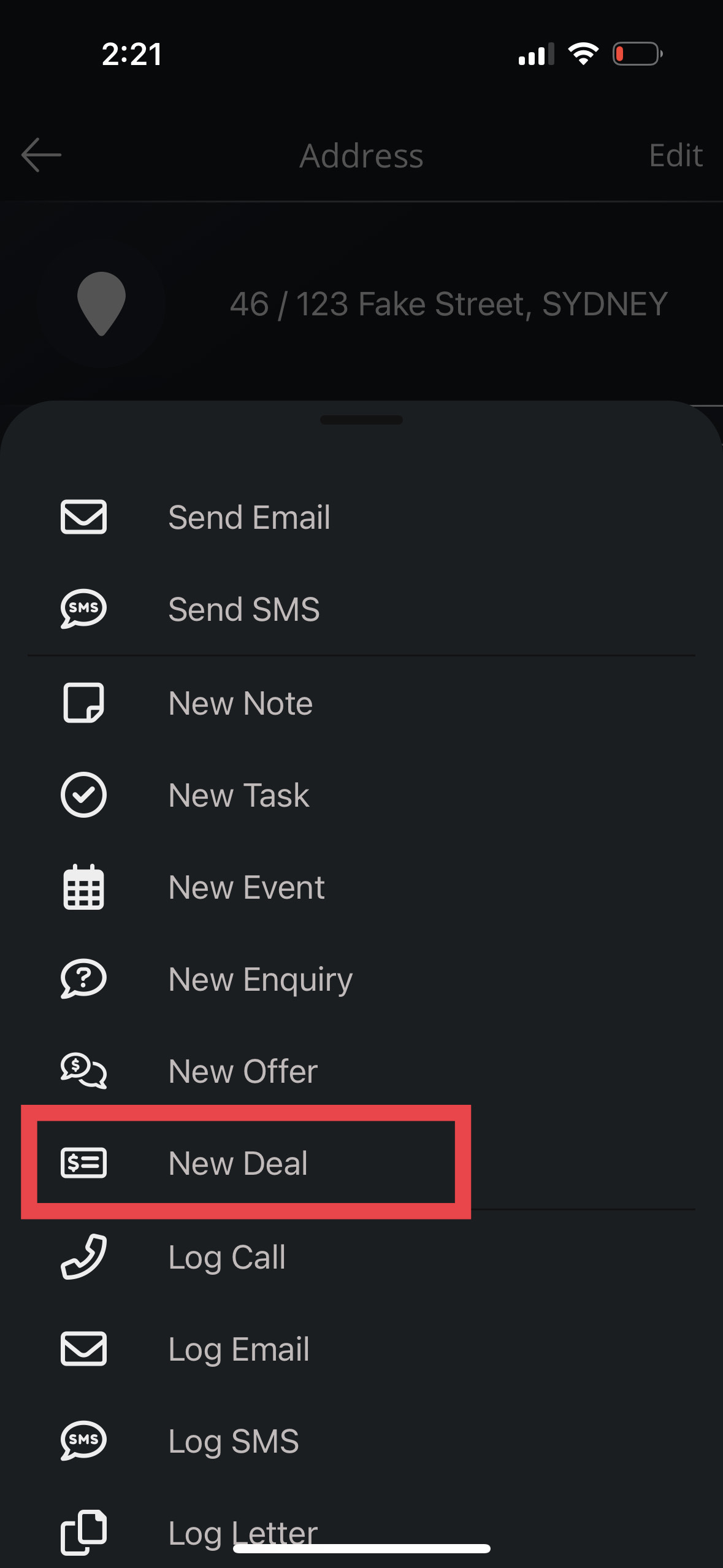The image size is (723, 1568).
Task: Choose the Log Email action
Action: [239, 1349]
